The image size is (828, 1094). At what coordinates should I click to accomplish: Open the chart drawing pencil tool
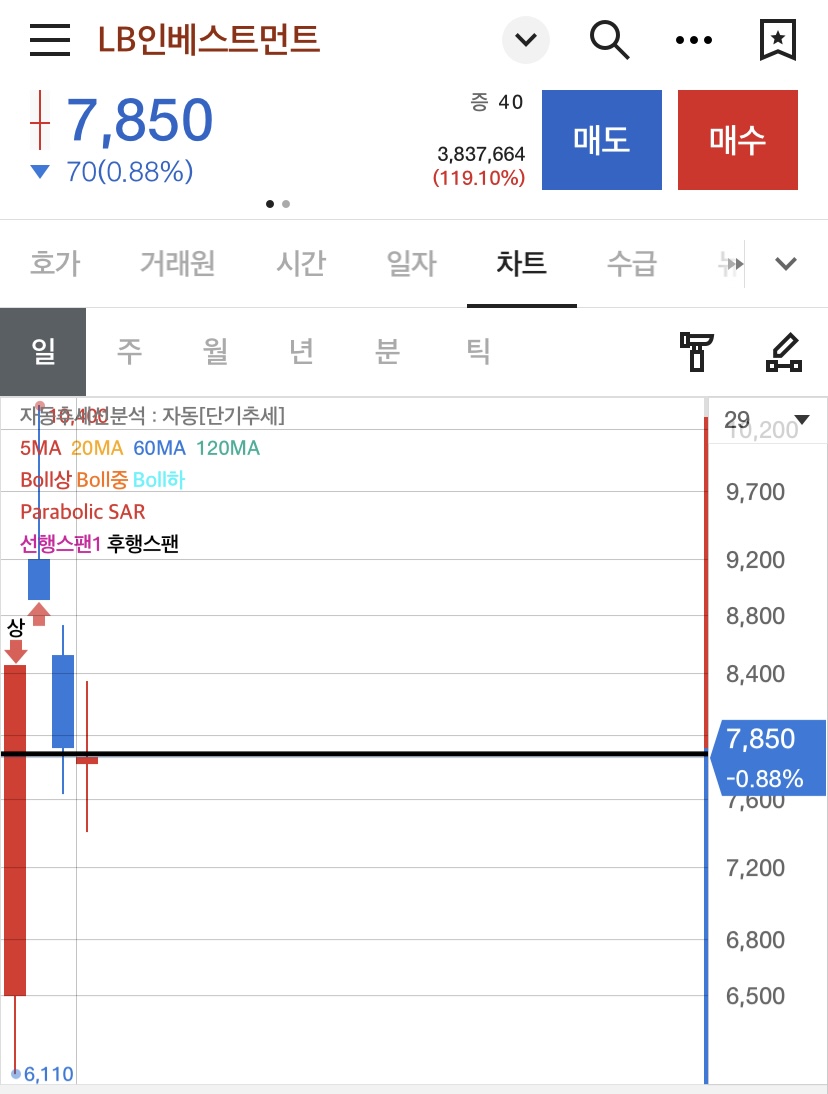tap(784, 352)
